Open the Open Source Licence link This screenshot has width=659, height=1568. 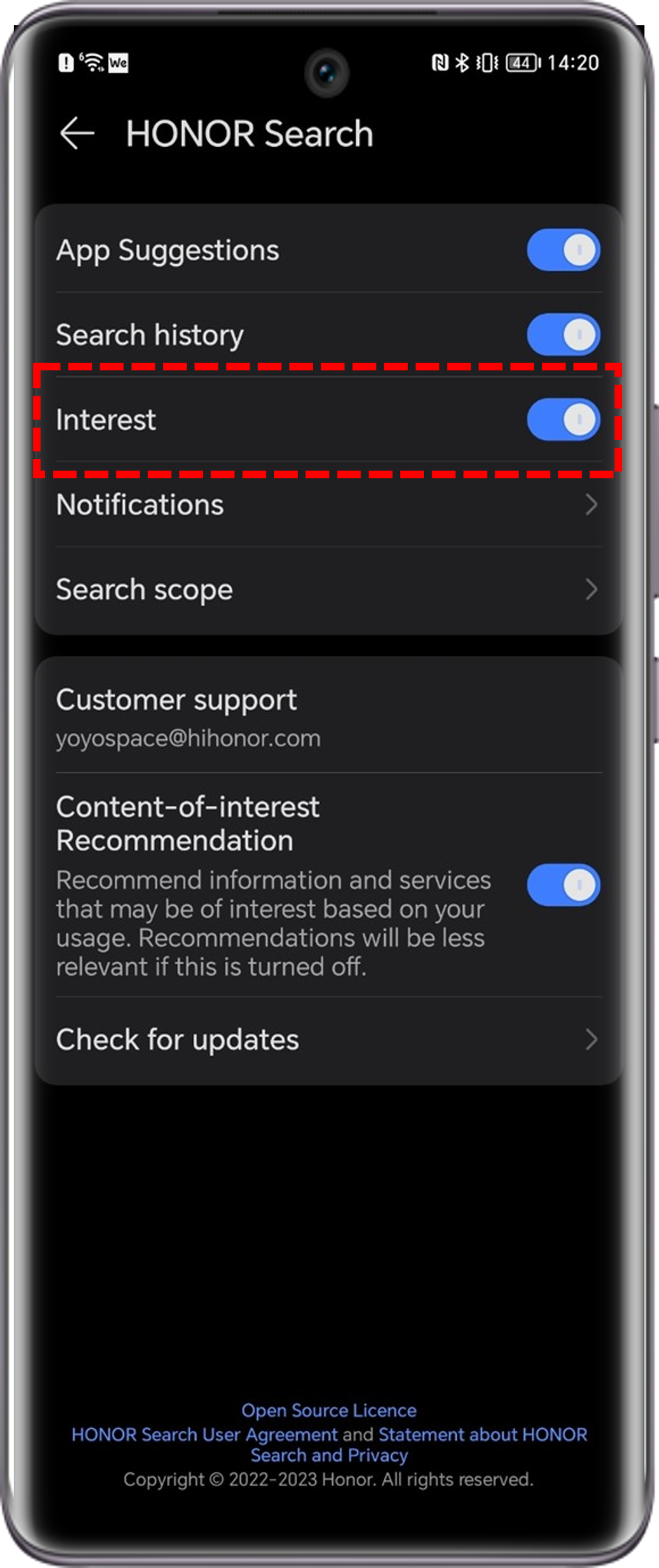point(329,1410)
